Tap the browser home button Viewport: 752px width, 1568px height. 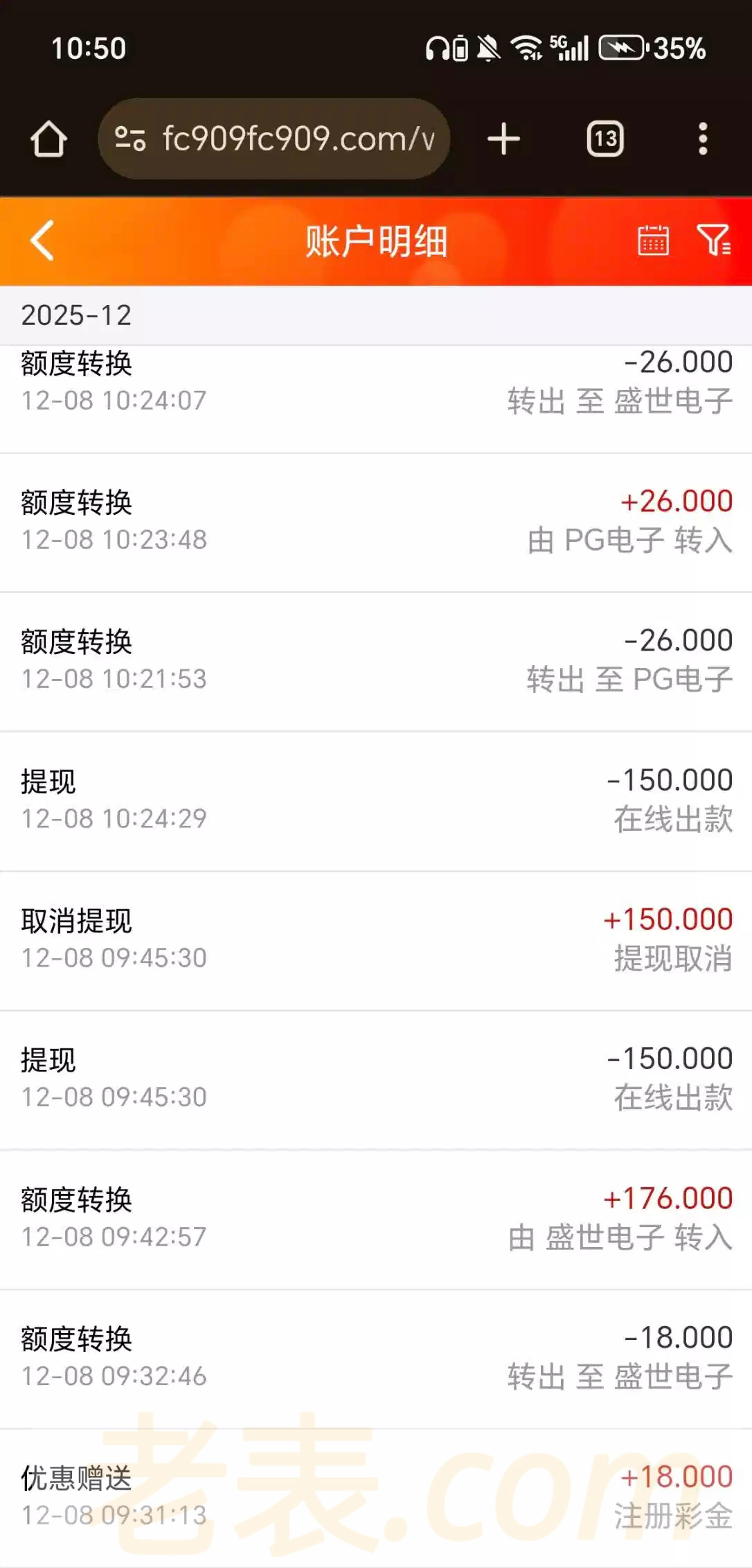(x=48, y=139)
